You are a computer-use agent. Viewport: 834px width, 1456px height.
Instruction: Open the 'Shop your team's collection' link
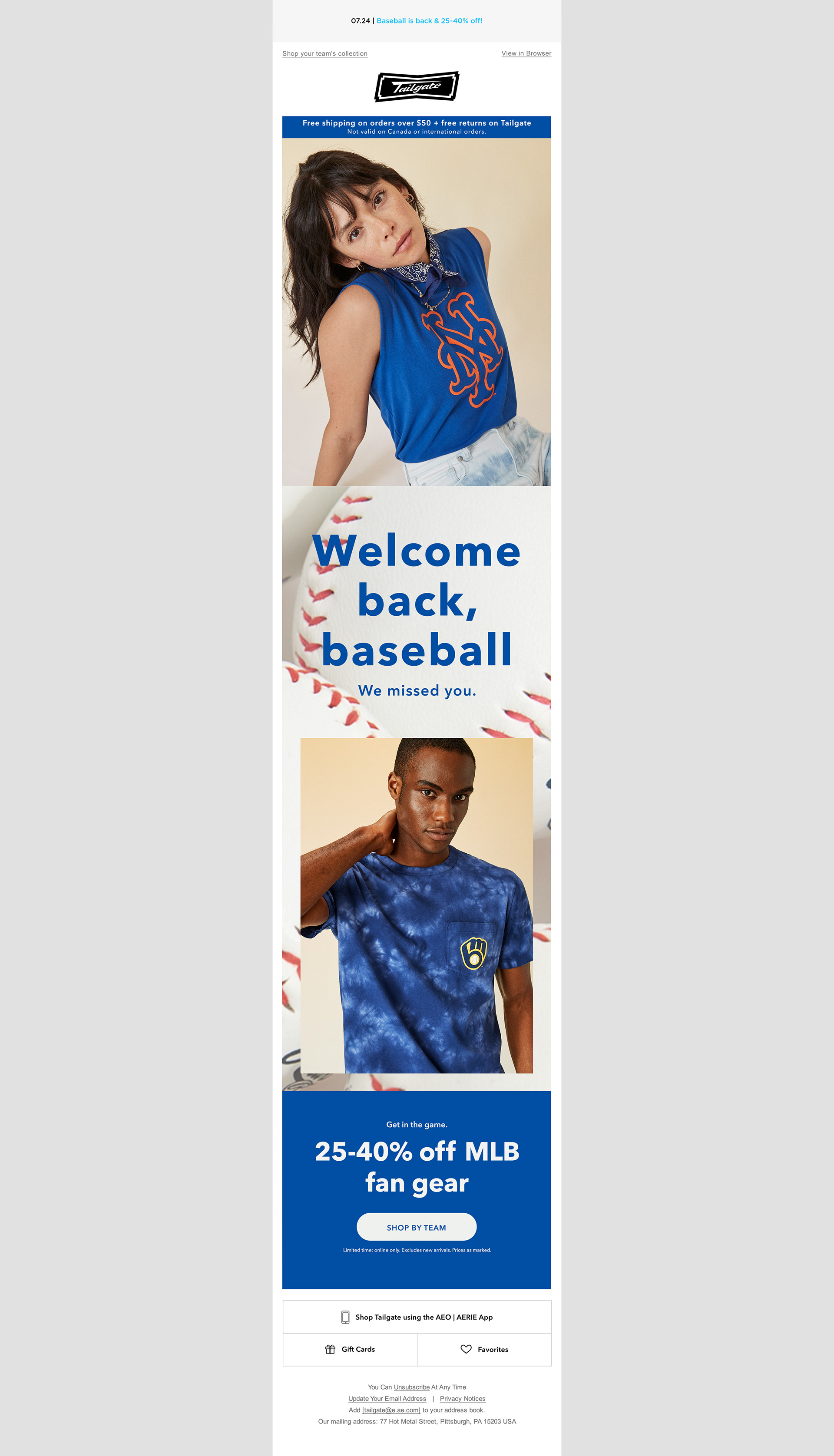coord(325,54)
